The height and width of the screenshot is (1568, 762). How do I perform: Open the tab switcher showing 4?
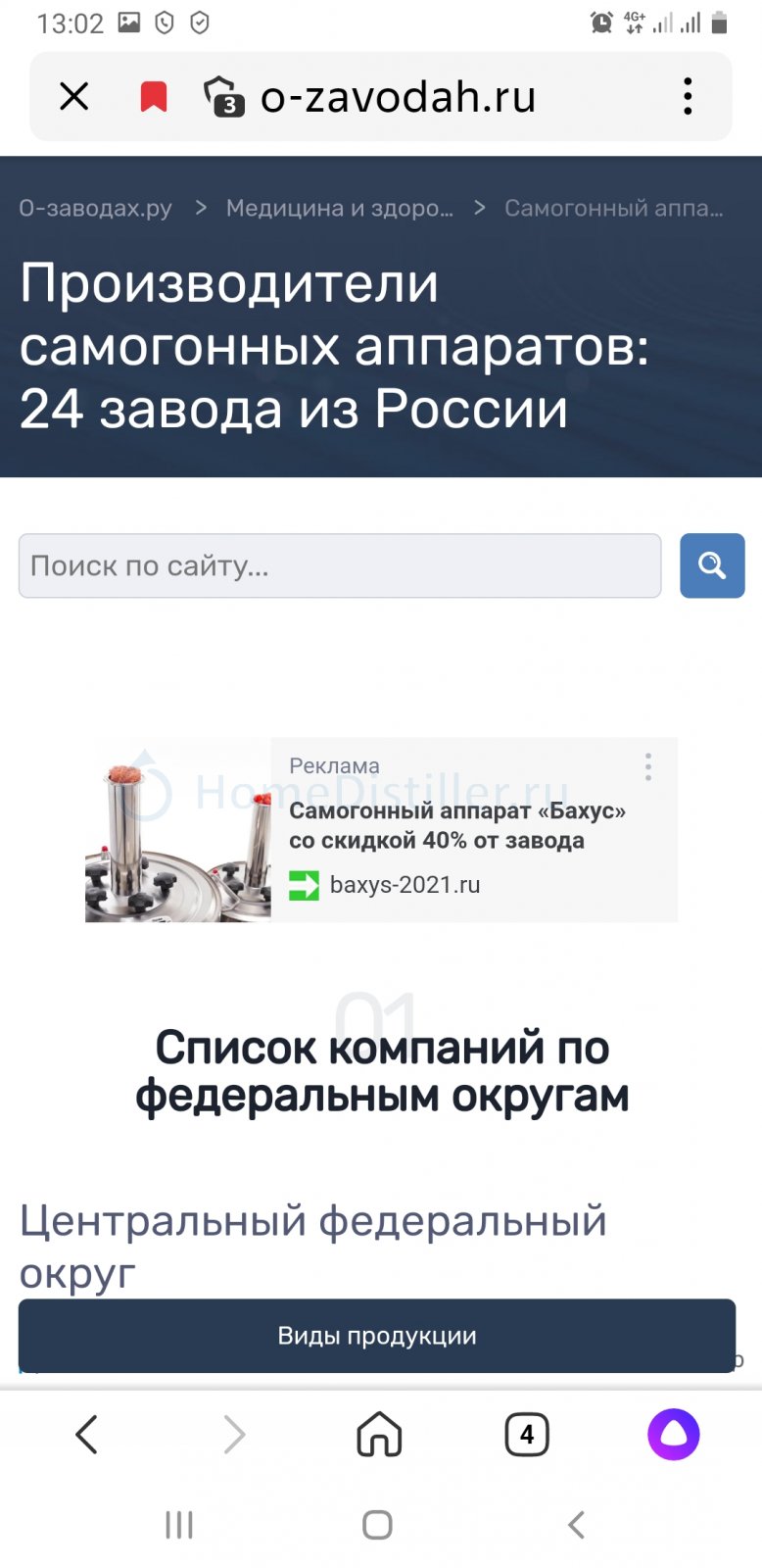(x=527, y=1435)
